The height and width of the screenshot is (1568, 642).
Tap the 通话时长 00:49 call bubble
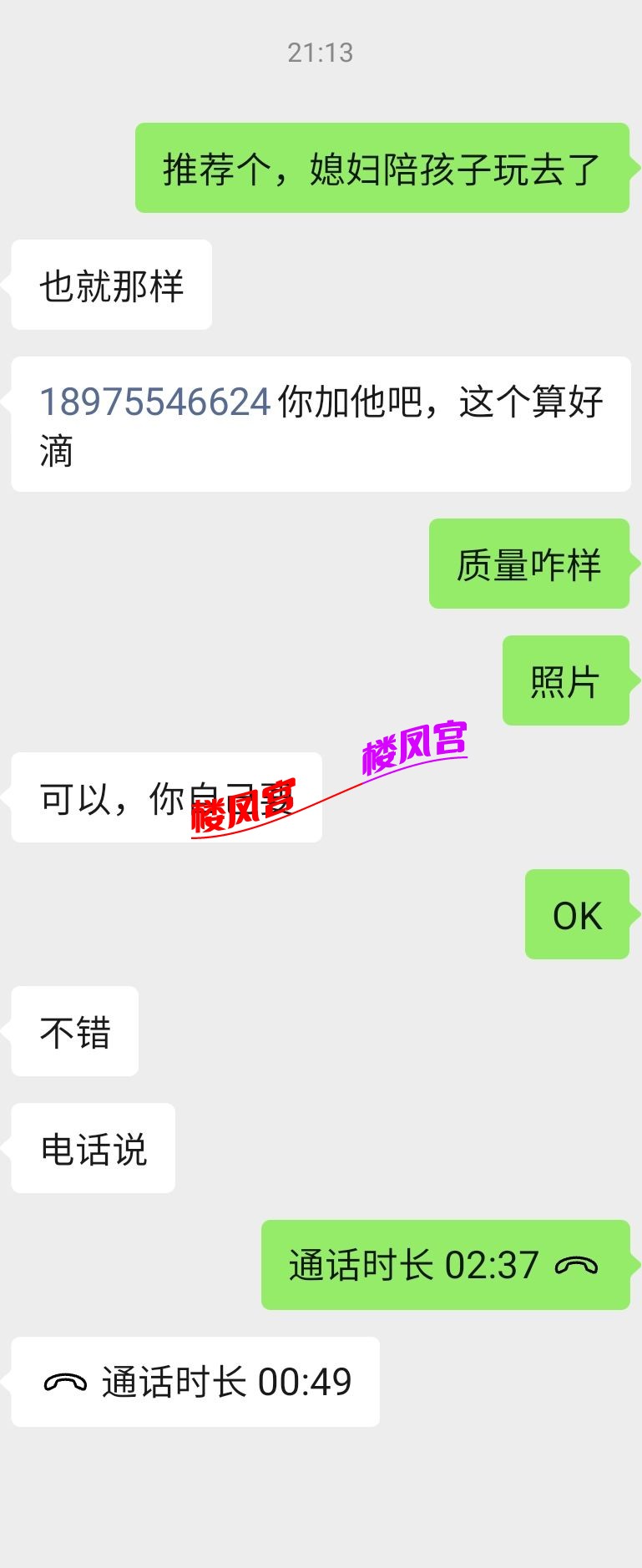coord(196,1381)
